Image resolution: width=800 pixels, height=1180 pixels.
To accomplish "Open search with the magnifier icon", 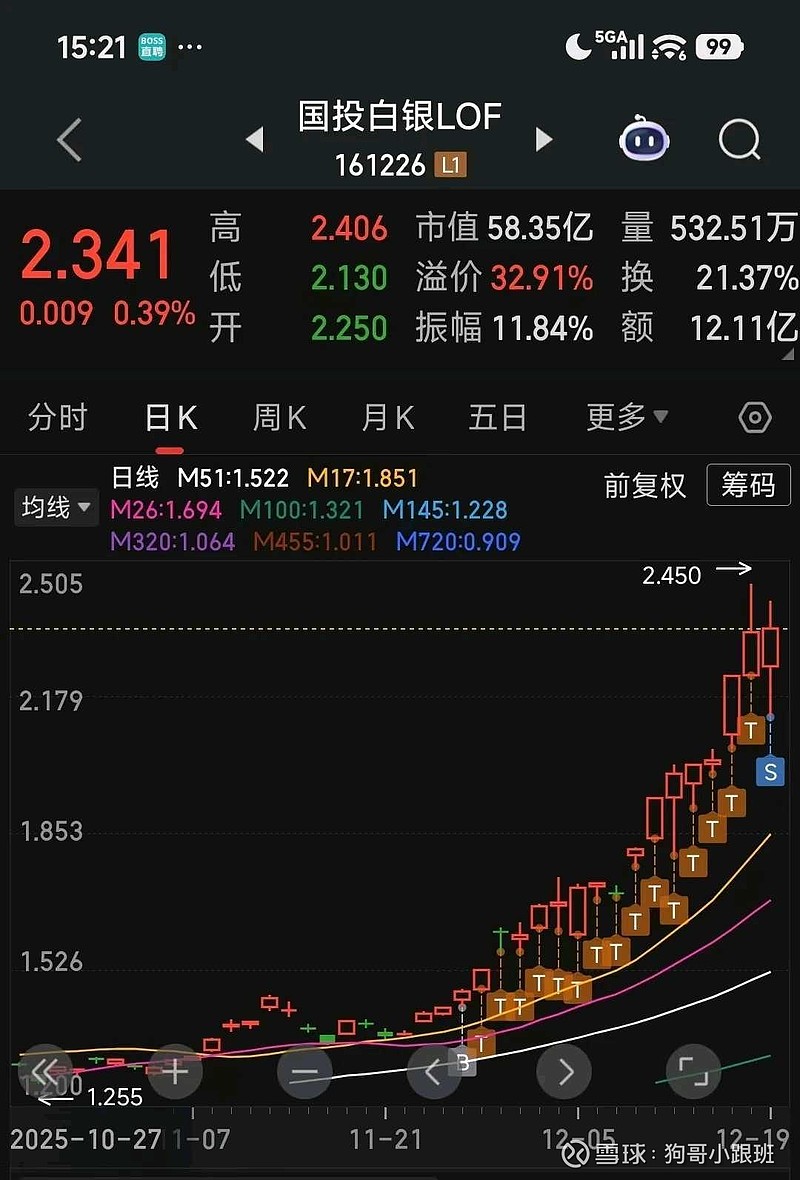I will 738,139.
